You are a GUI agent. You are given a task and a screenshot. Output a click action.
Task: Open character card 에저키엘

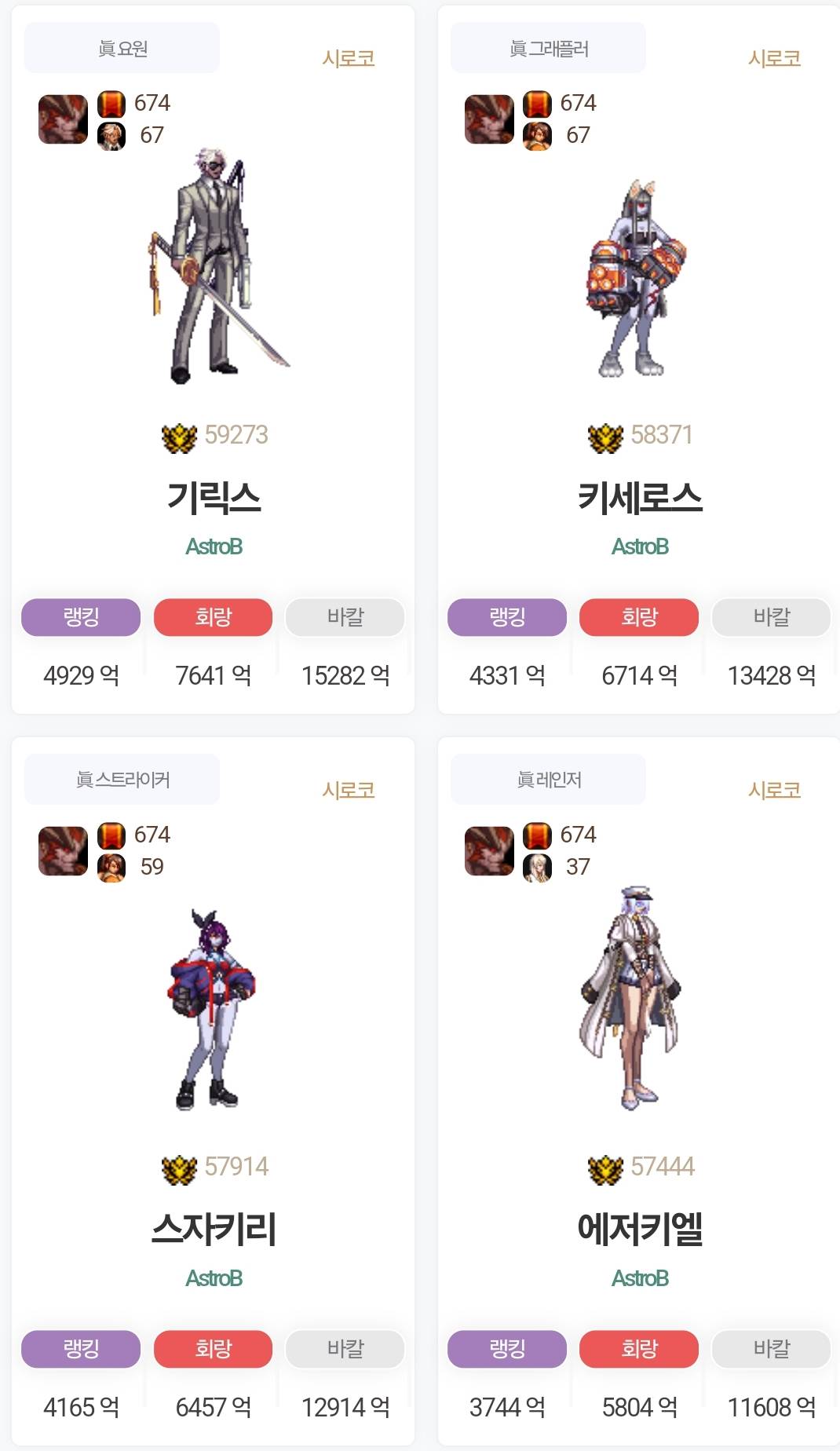[640, 1230]
